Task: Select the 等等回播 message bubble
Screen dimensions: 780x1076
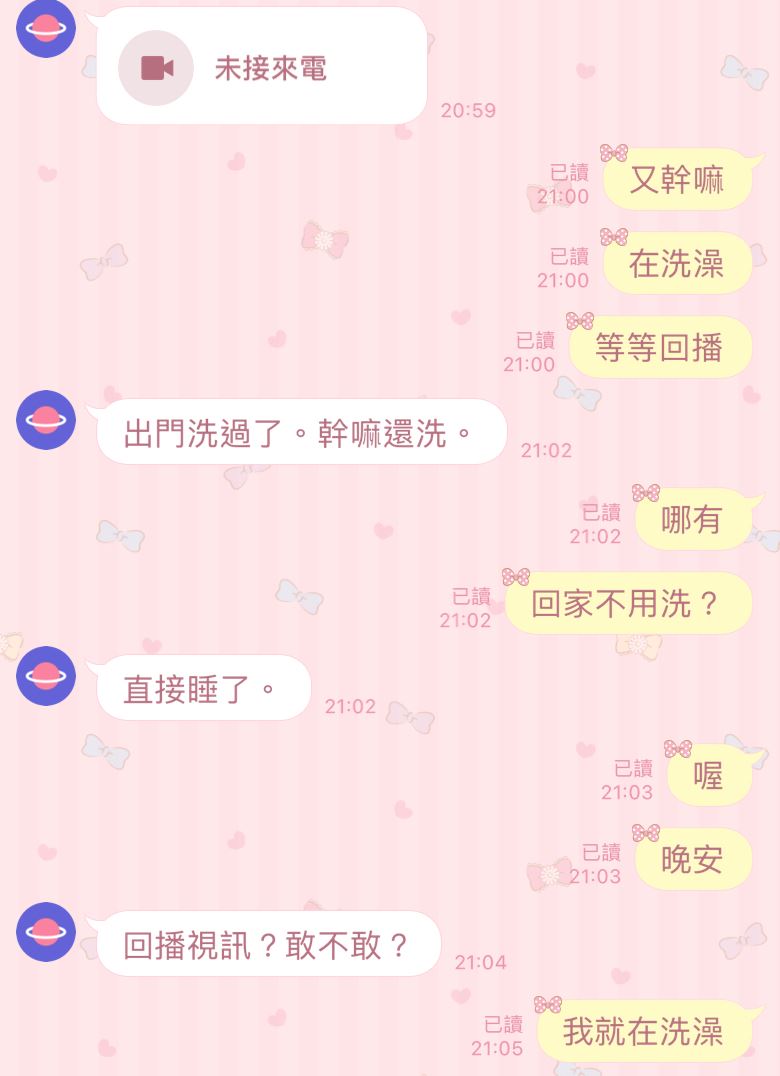Action: (660, 347)
